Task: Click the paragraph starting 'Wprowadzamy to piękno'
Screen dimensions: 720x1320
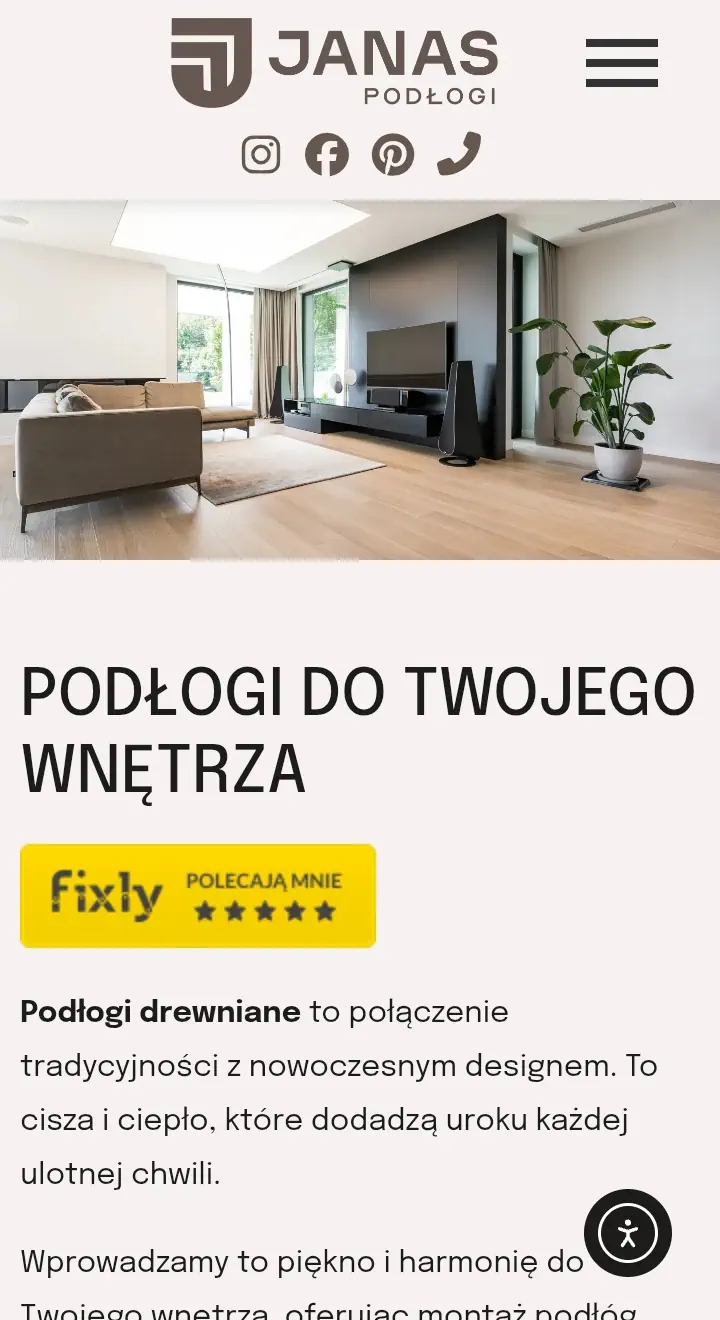Action: click(x=300, y=1262)
